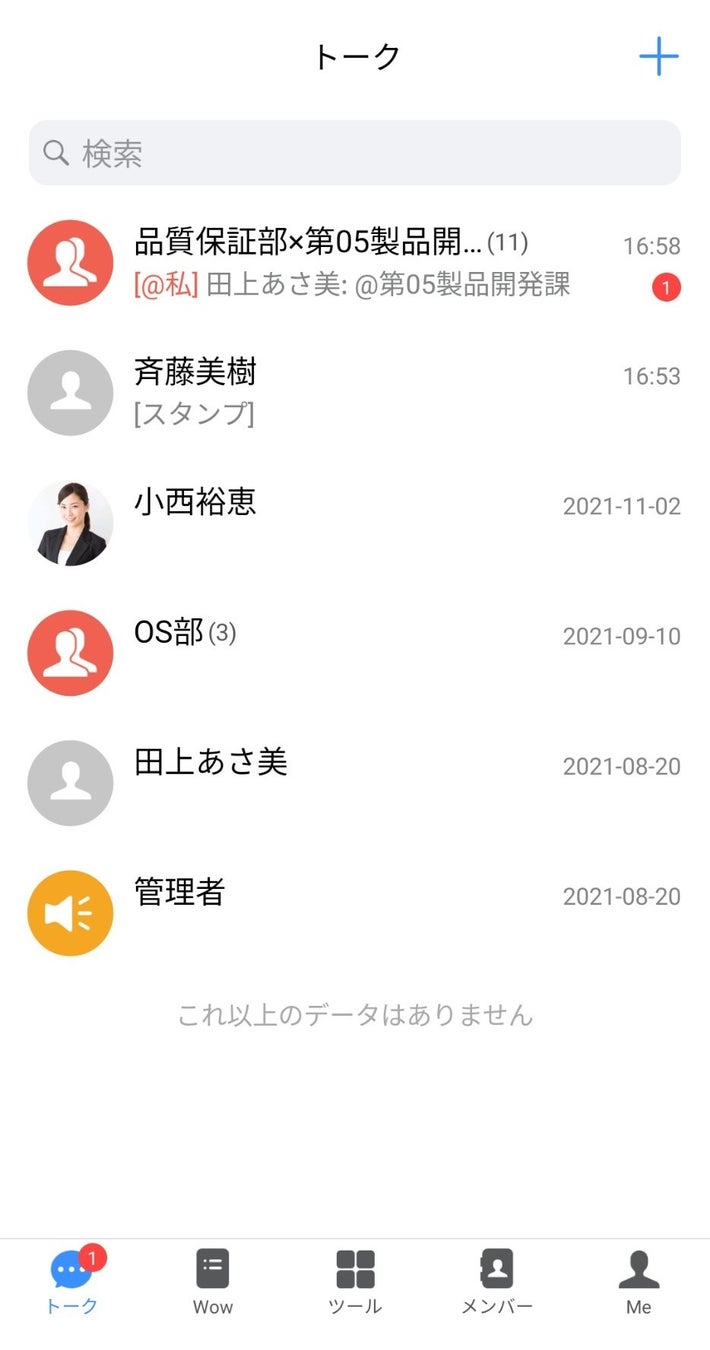Tap the plus icon to start new talk
This screenshot has height=1350, width=710.
(658, 57)
